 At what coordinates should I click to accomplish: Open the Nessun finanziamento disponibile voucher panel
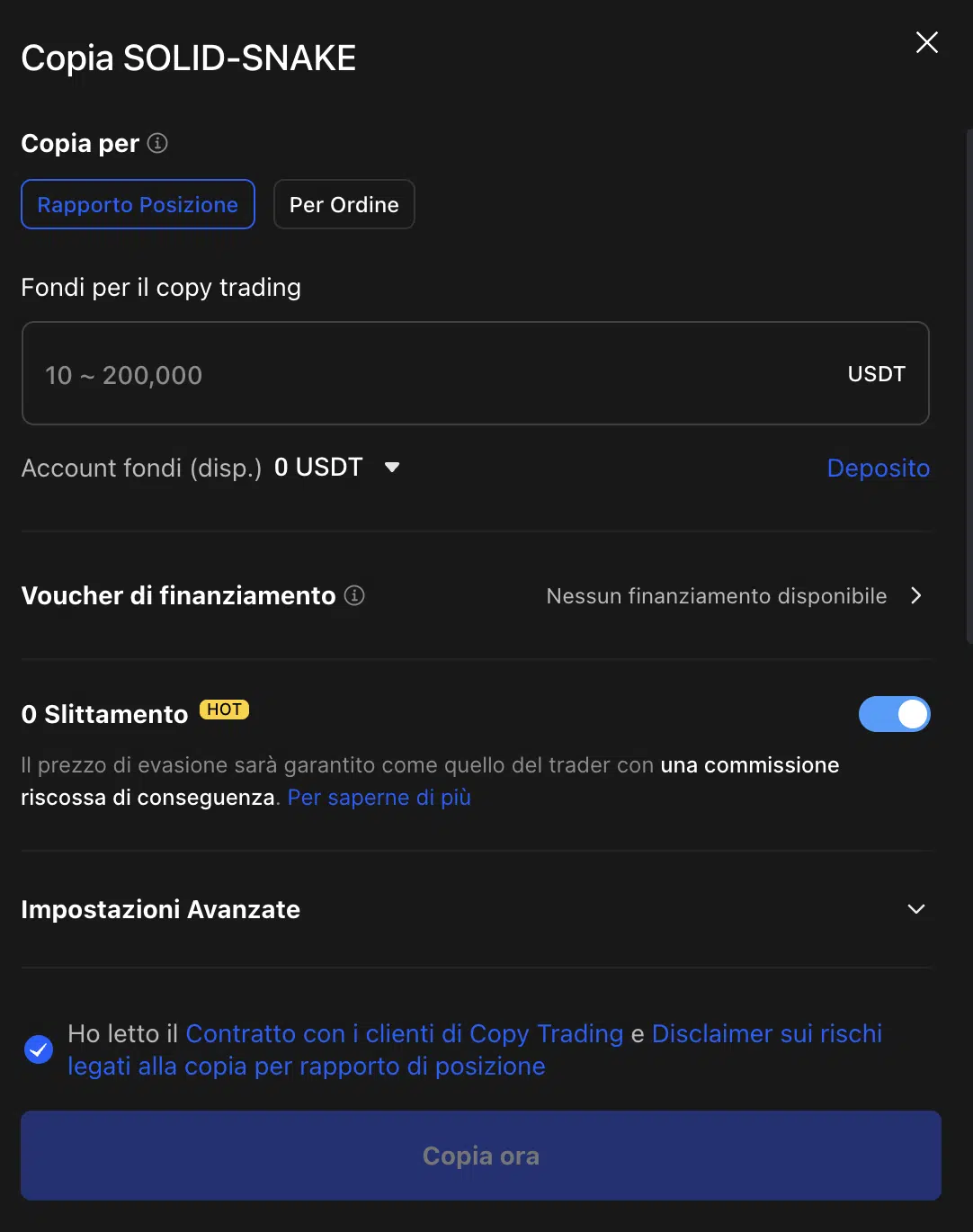716,595
